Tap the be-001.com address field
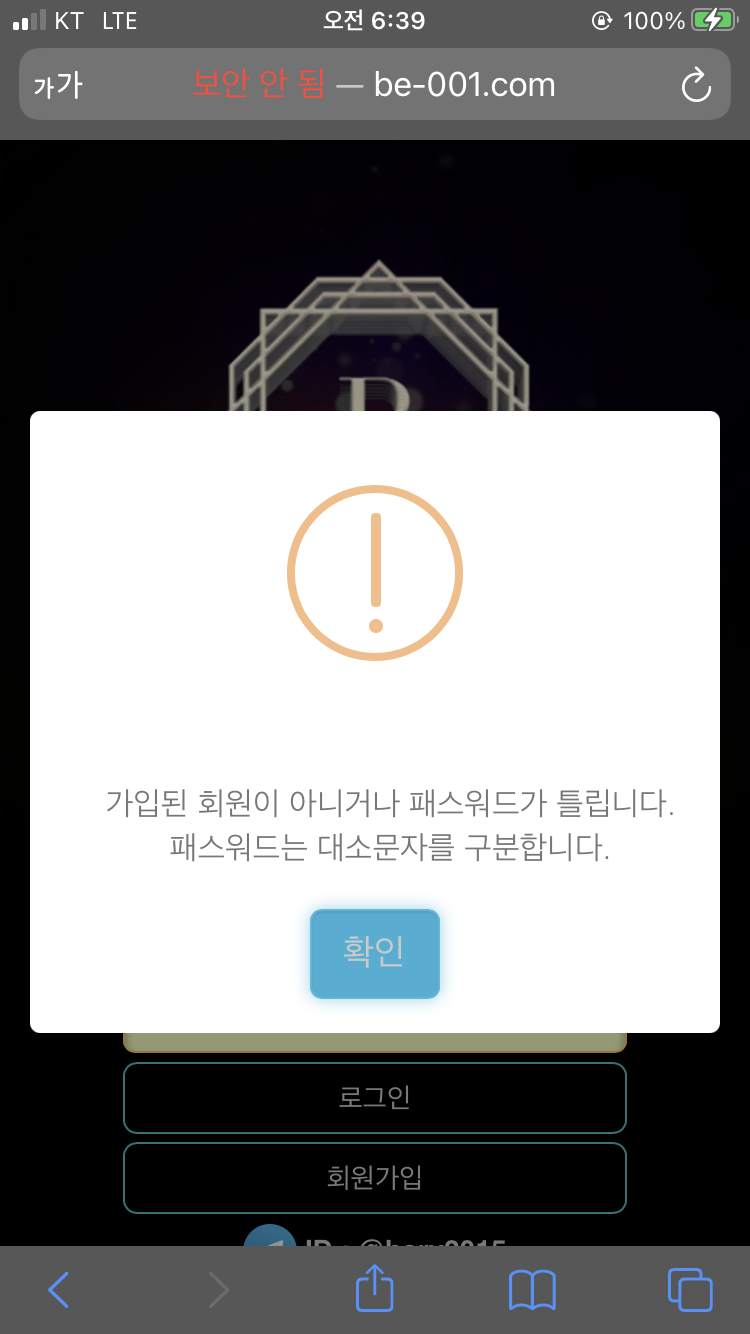 click(374, 86)
